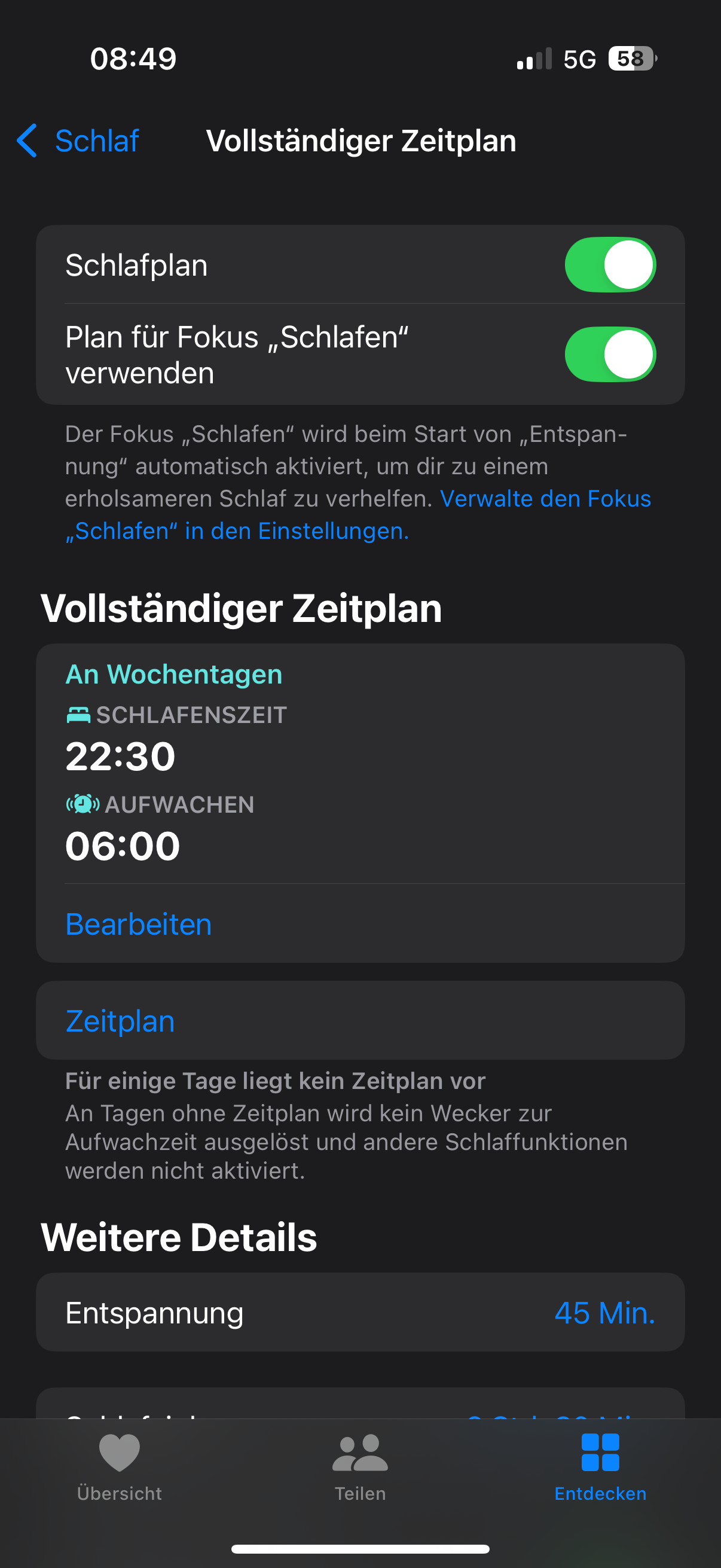Change the Entspannung 45 Min. setting
The image size is (721, 1568).
[x=360, y=1312]
